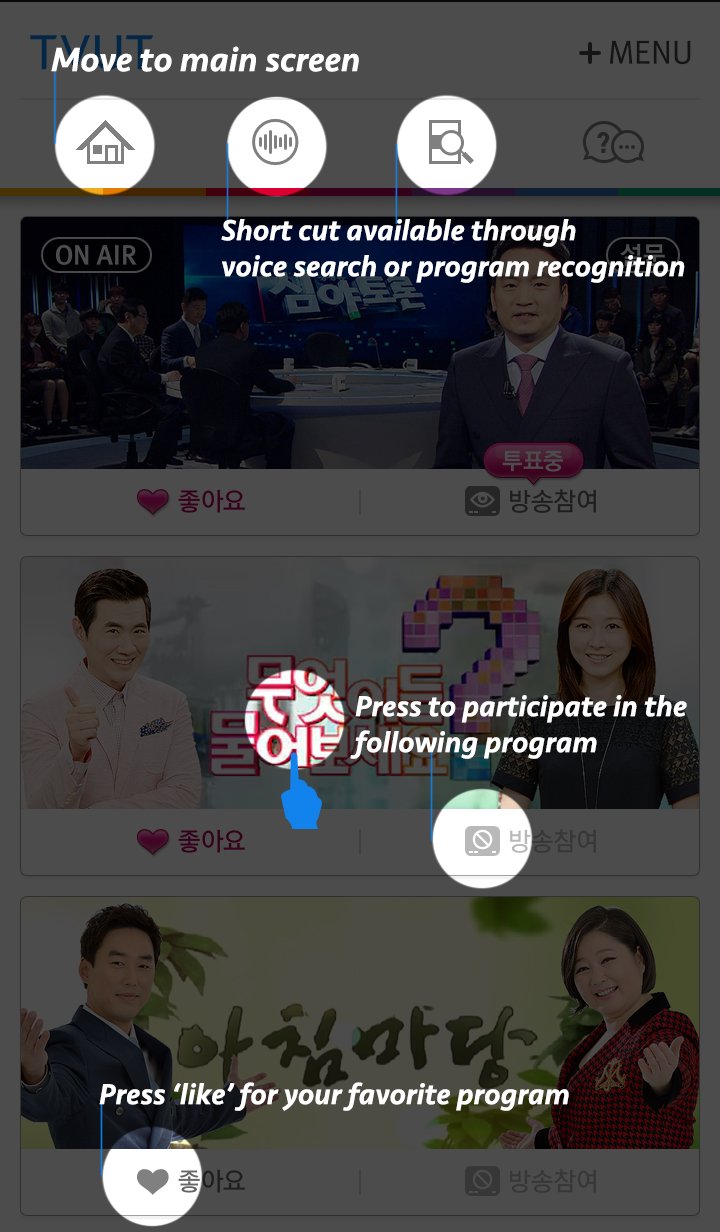Open the 아침마당 program card
This screenshot has width=720, height=1232.
pos(360,1022)
